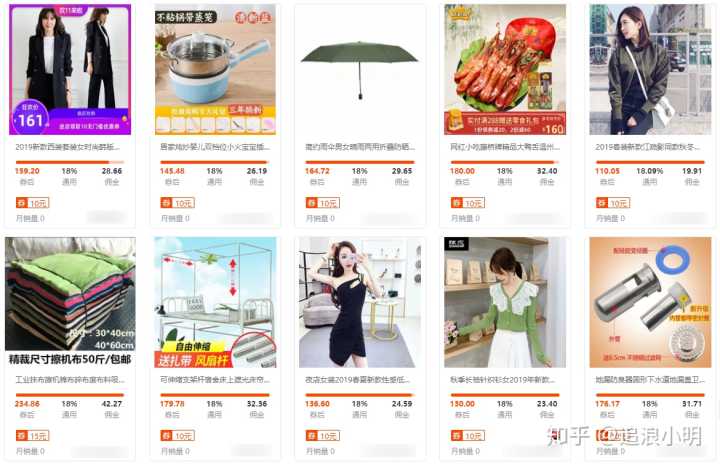Image resolution: width=720 pixels, height=465 pixels.
Task: View the telescopic mosquito net bracket product
Action: pos(214,300)
